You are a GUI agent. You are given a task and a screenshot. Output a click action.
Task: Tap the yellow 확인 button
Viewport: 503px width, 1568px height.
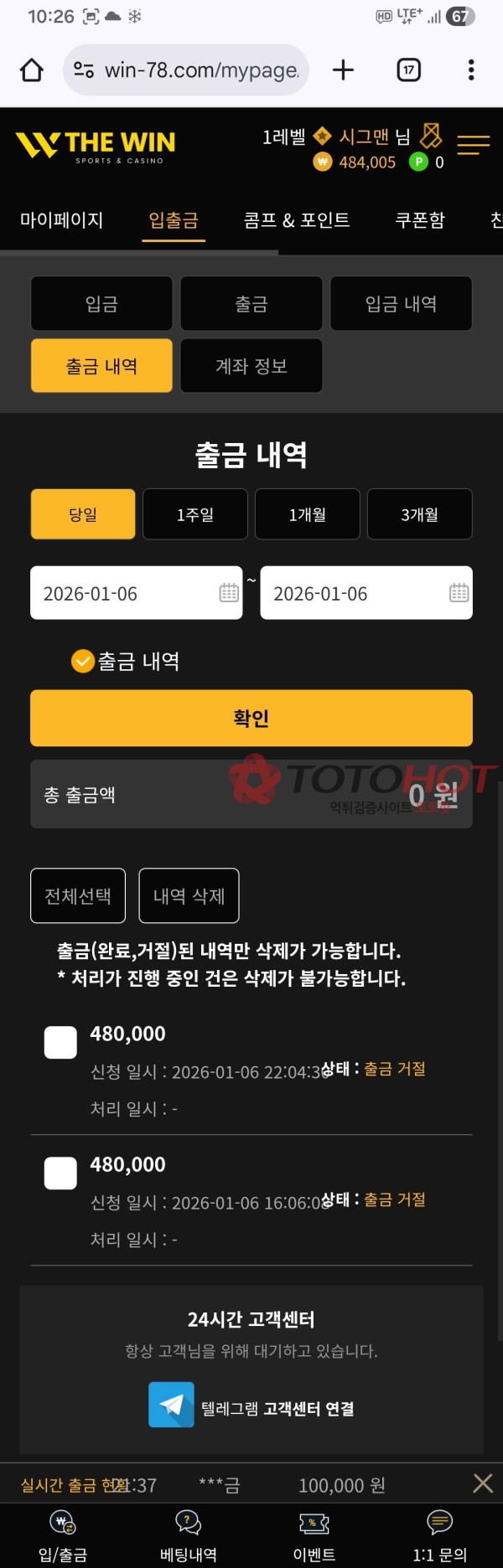pos(251,718)
